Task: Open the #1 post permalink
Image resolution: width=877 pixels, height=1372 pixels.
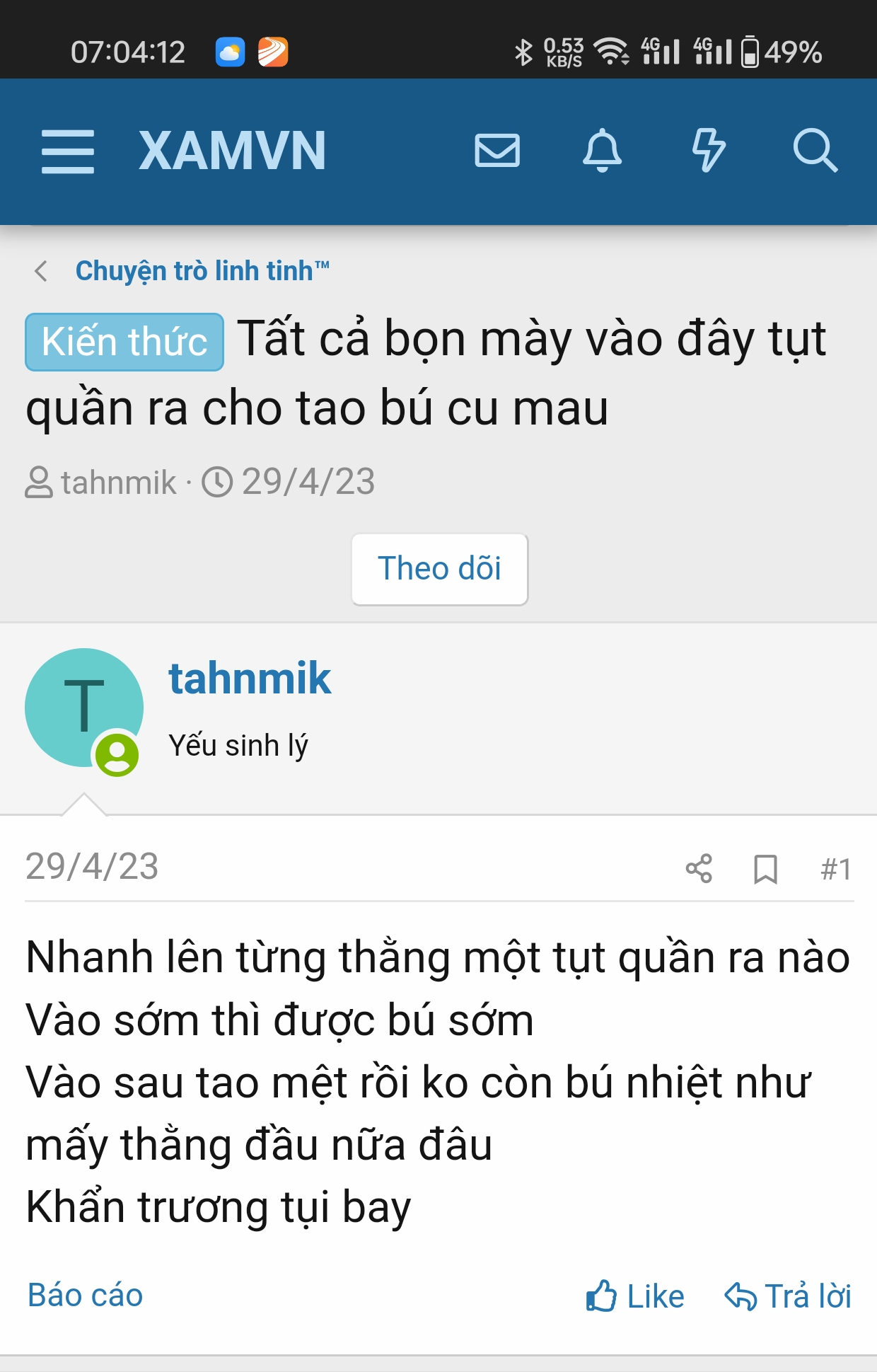Action: (835, 868)
